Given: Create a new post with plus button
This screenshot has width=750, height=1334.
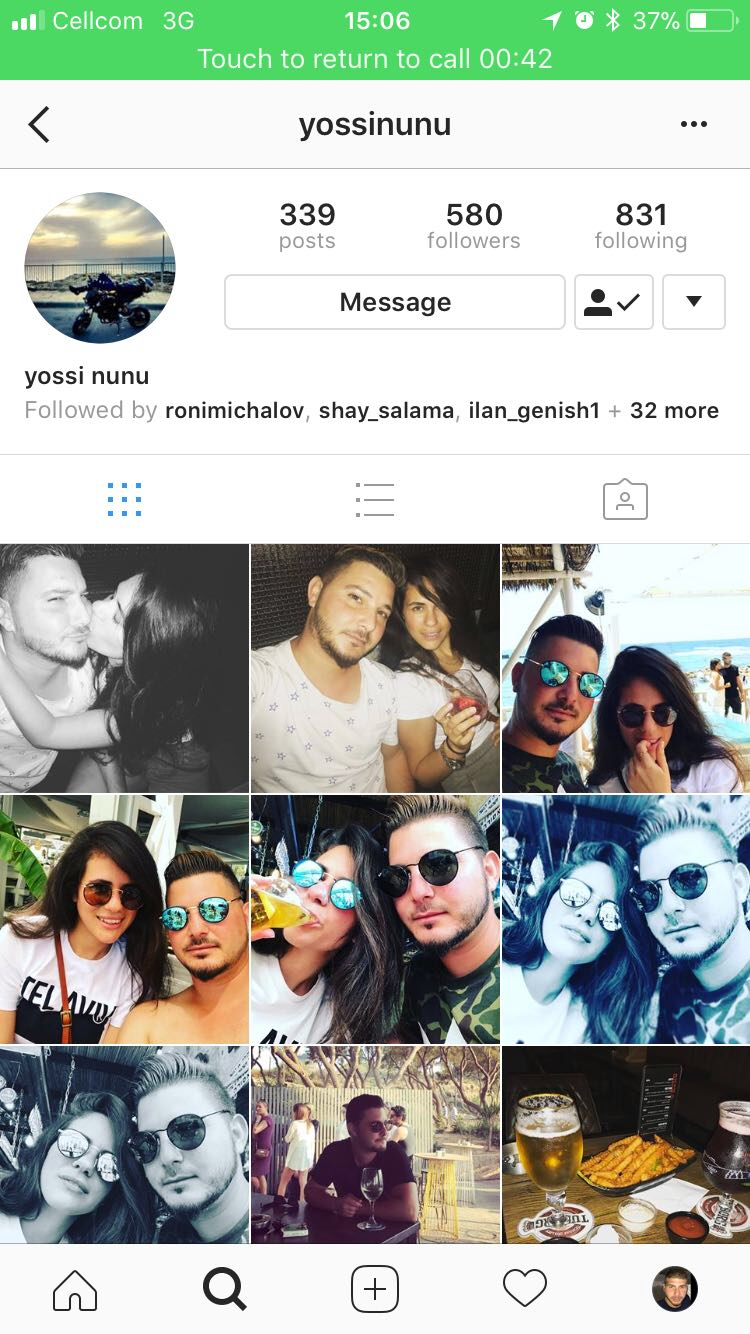Looking at the screenshot, I should pyautogui.click(x=375, y=1289).
